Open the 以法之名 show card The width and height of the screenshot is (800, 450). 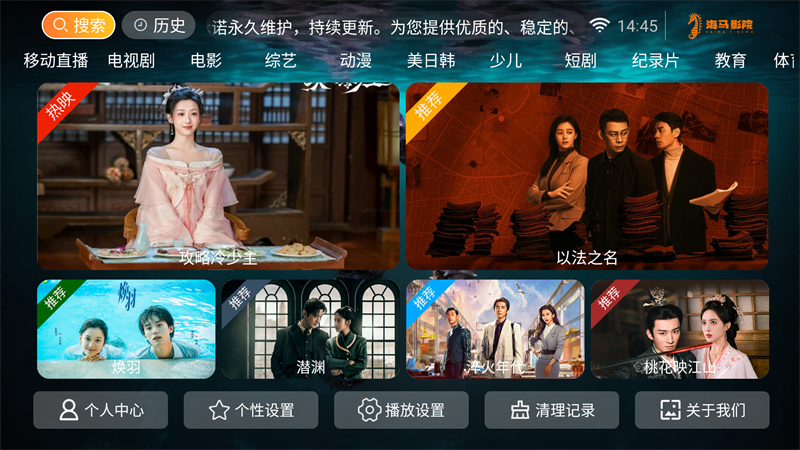pos(587,175)
